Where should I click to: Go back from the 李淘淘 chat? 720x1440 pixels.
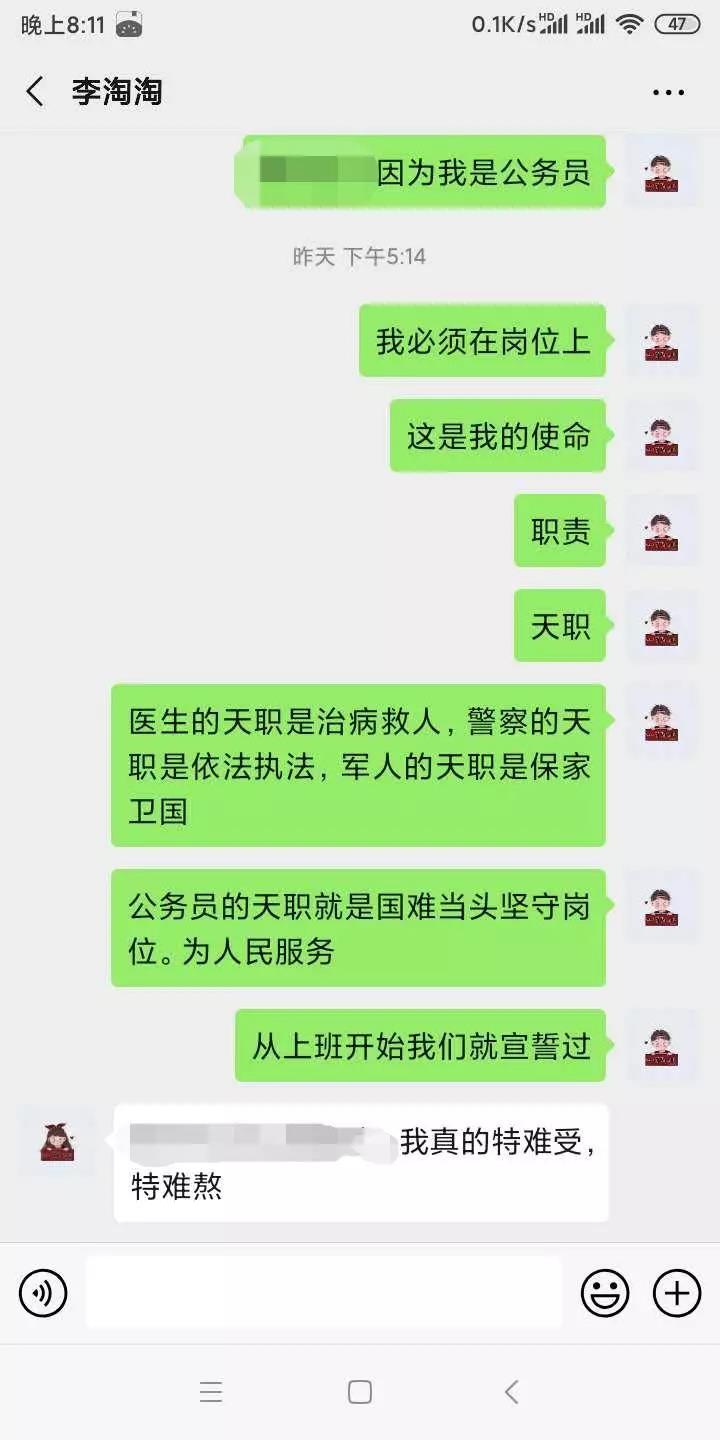[x=35, y=92]
